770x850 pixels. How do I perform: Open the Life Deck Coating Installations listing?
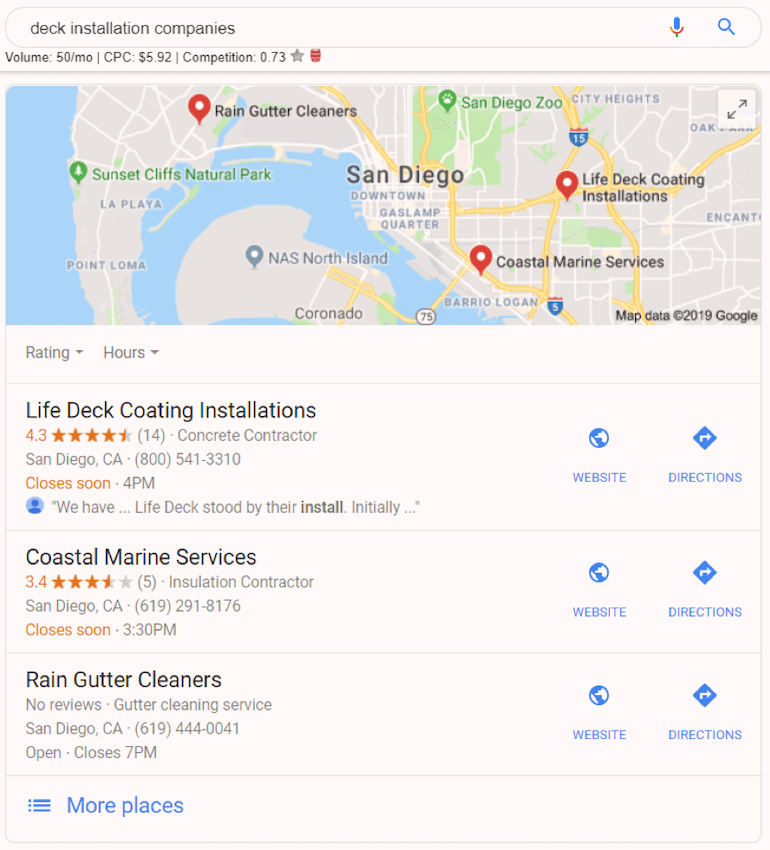click(x=170, y=411)
